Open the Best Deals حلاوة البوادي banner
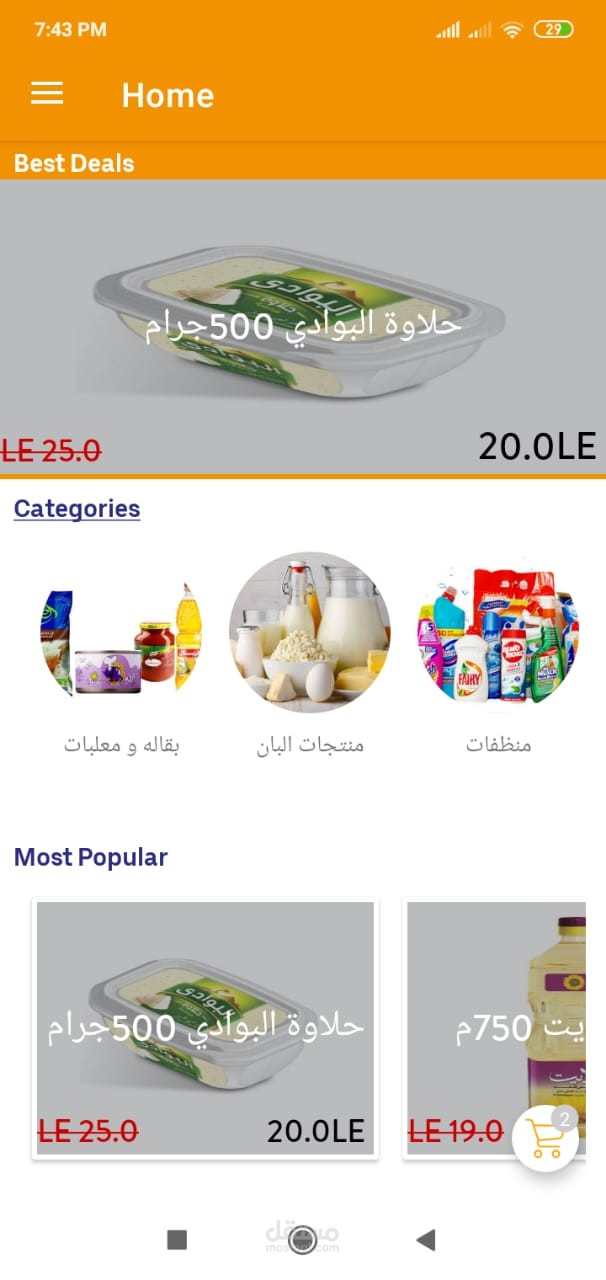Viewport: 606px width, 1280px height. click(303, 325)
